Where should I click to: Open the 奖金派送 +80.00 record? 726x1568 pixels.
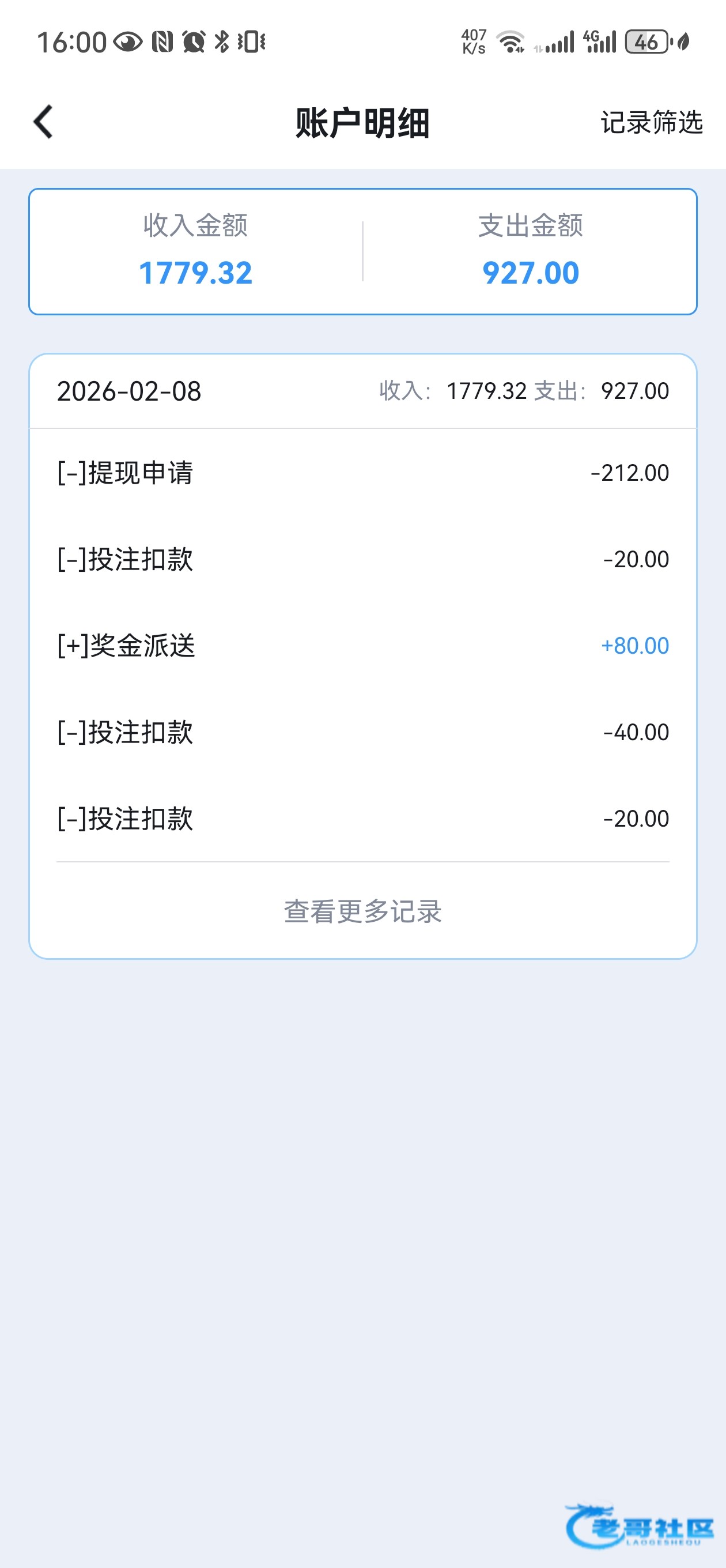click(362, 646)
